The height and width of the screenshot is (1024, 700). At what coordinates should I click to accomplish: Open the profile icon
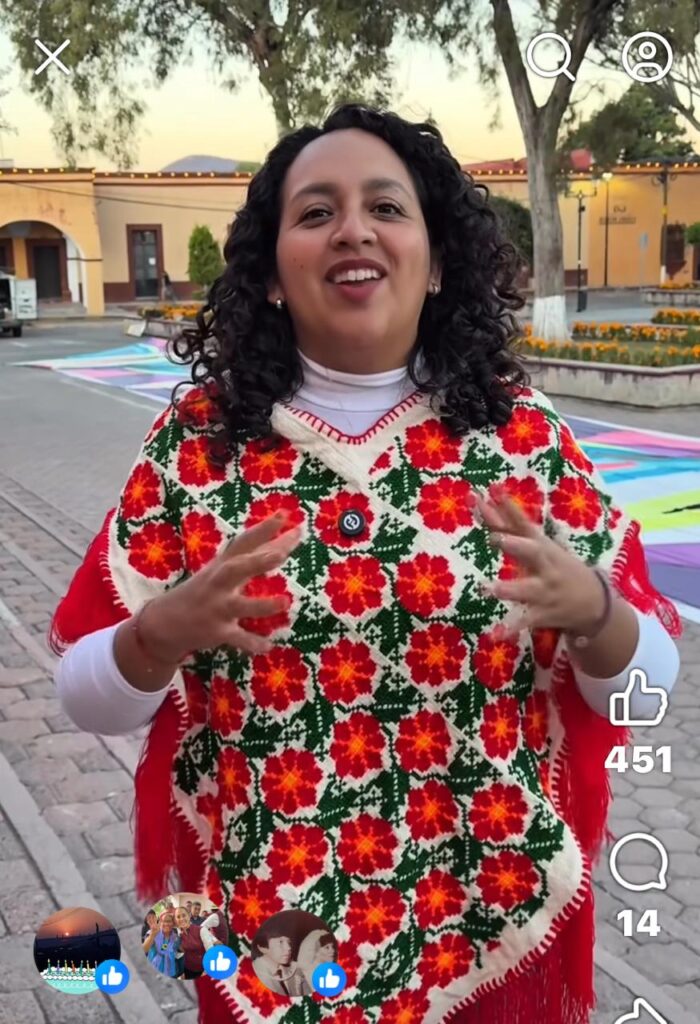coord(647,57)
